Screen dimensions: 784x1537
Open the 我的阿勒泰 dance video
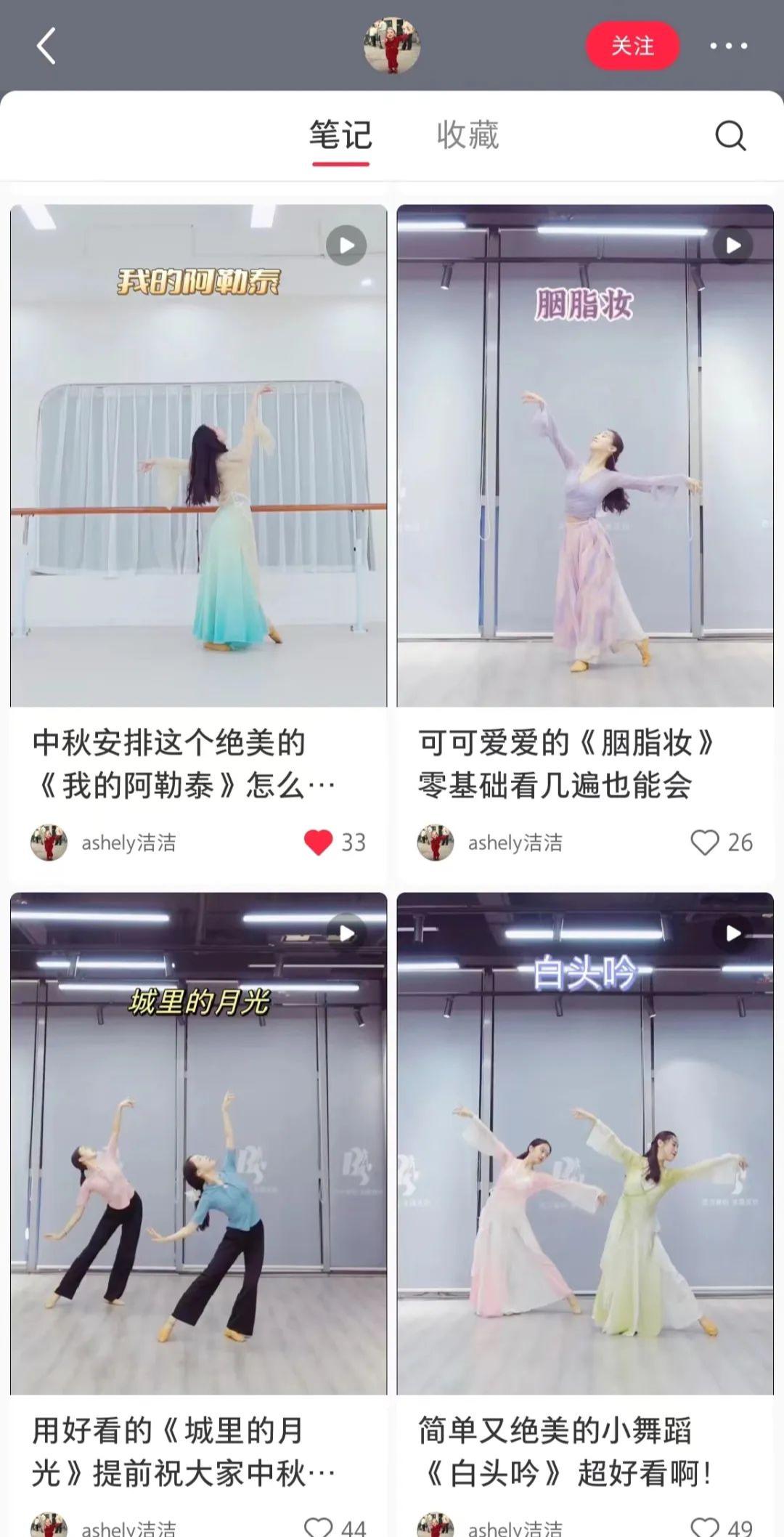click(198, 455)
